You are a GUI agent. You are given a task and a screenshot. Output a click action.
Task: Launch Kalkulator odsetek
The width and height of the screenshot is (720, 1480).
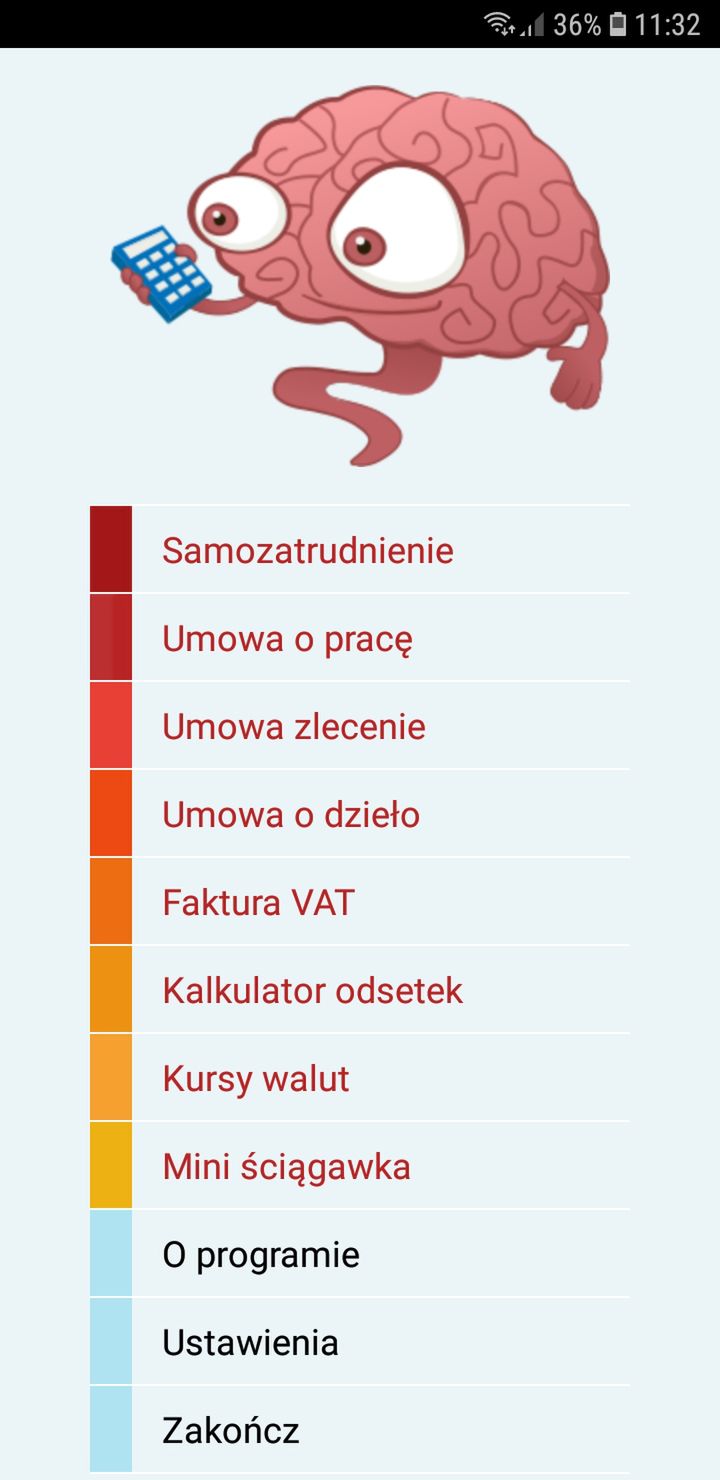tap(360, 989)
